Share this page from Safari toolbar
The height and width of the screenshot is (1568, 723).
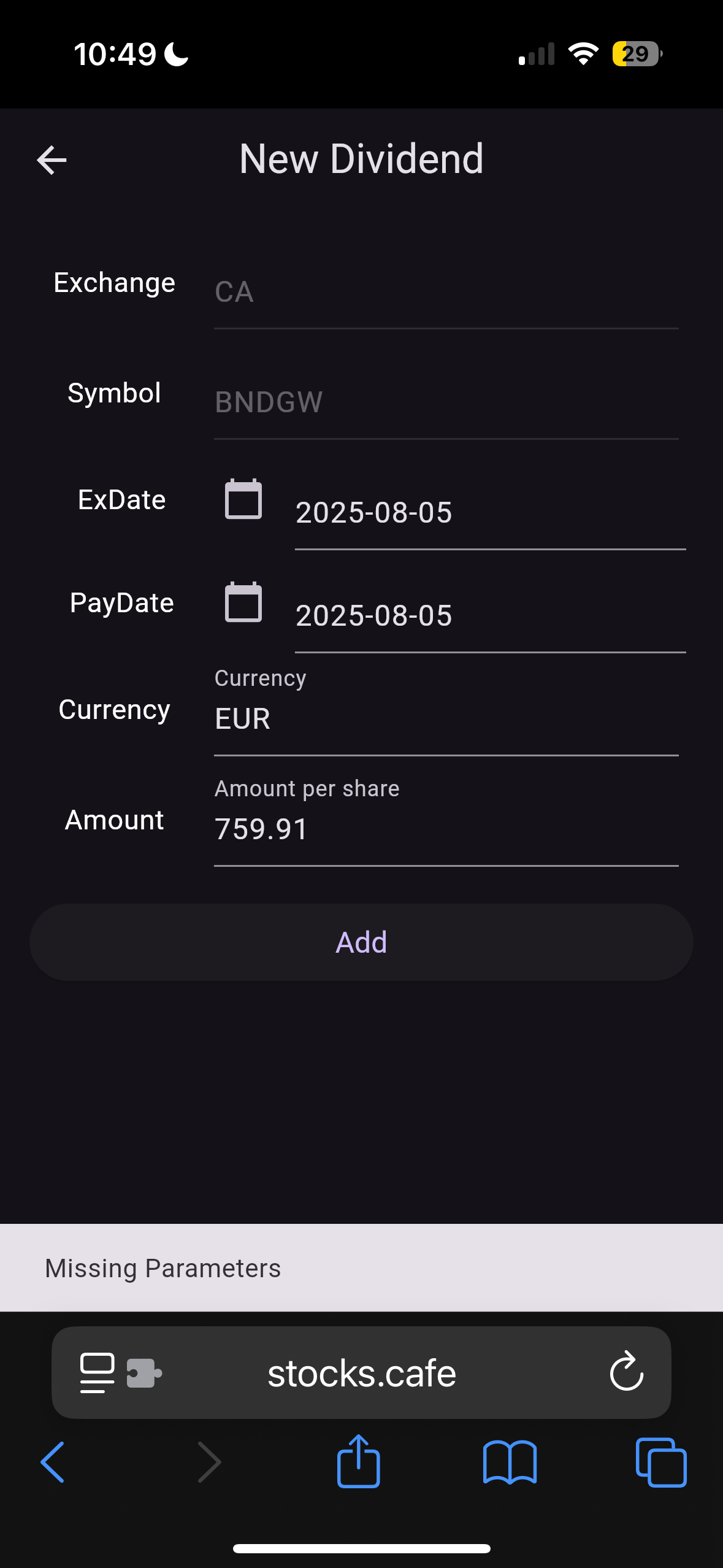tap(359, 1462)
